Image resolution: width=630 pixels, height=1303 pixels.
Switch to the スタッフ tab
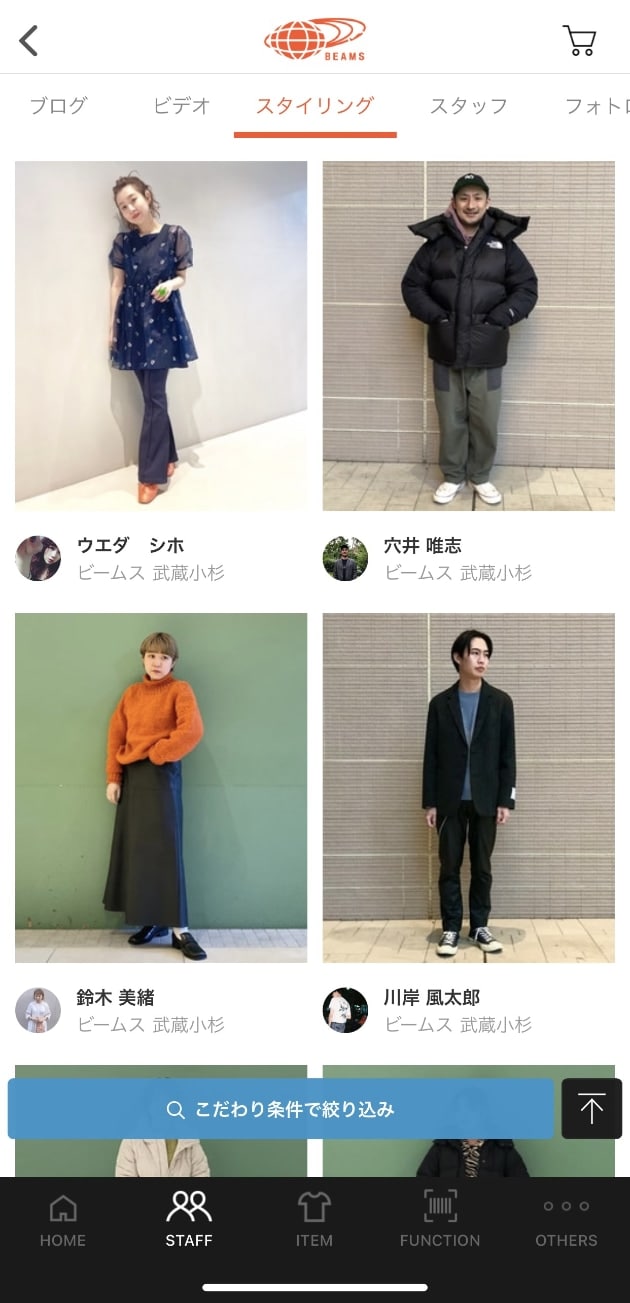[469, 105]
